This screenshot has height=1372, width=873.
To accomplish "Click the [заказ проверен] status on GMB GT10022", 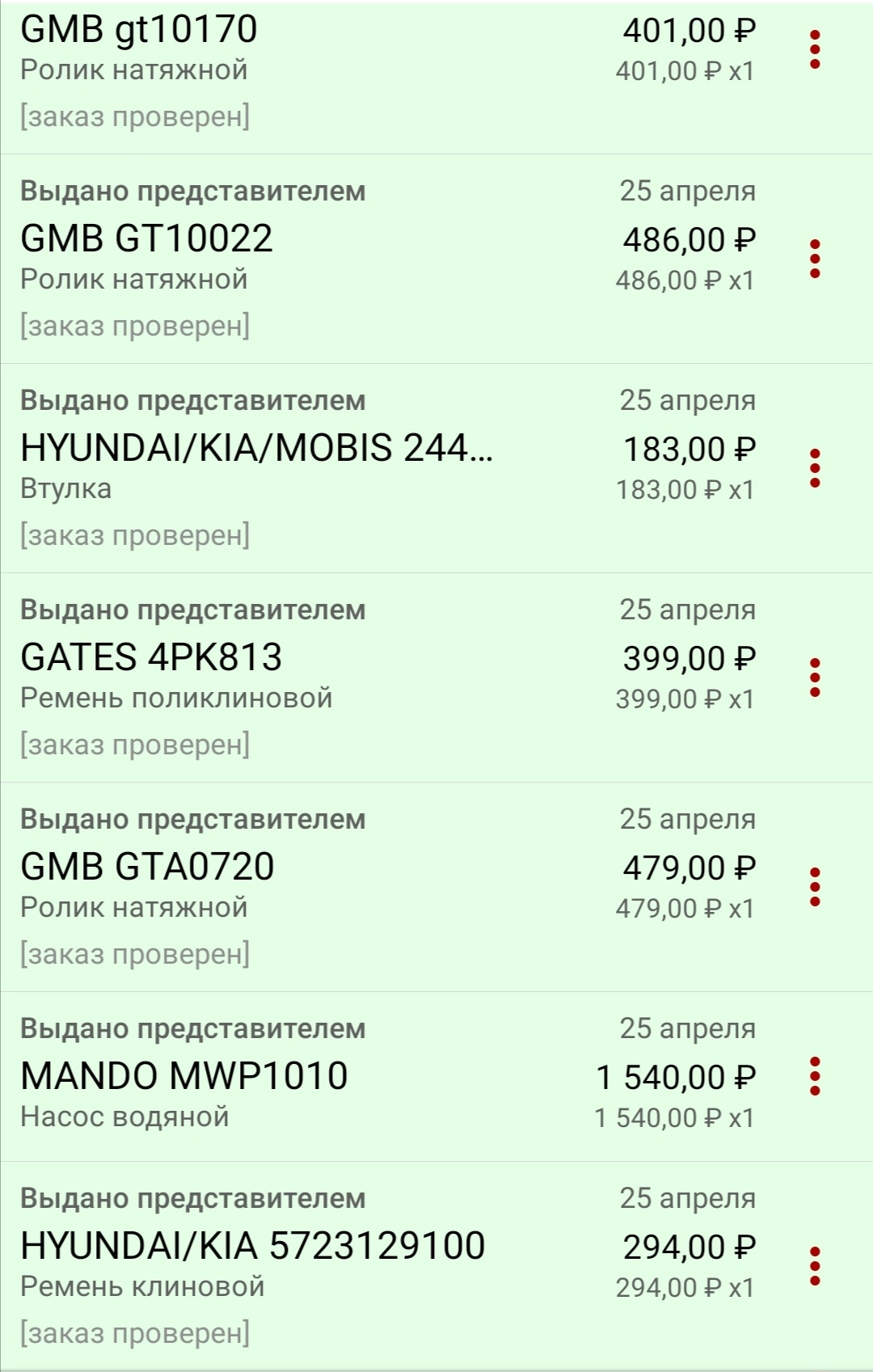I will (135, 324).
